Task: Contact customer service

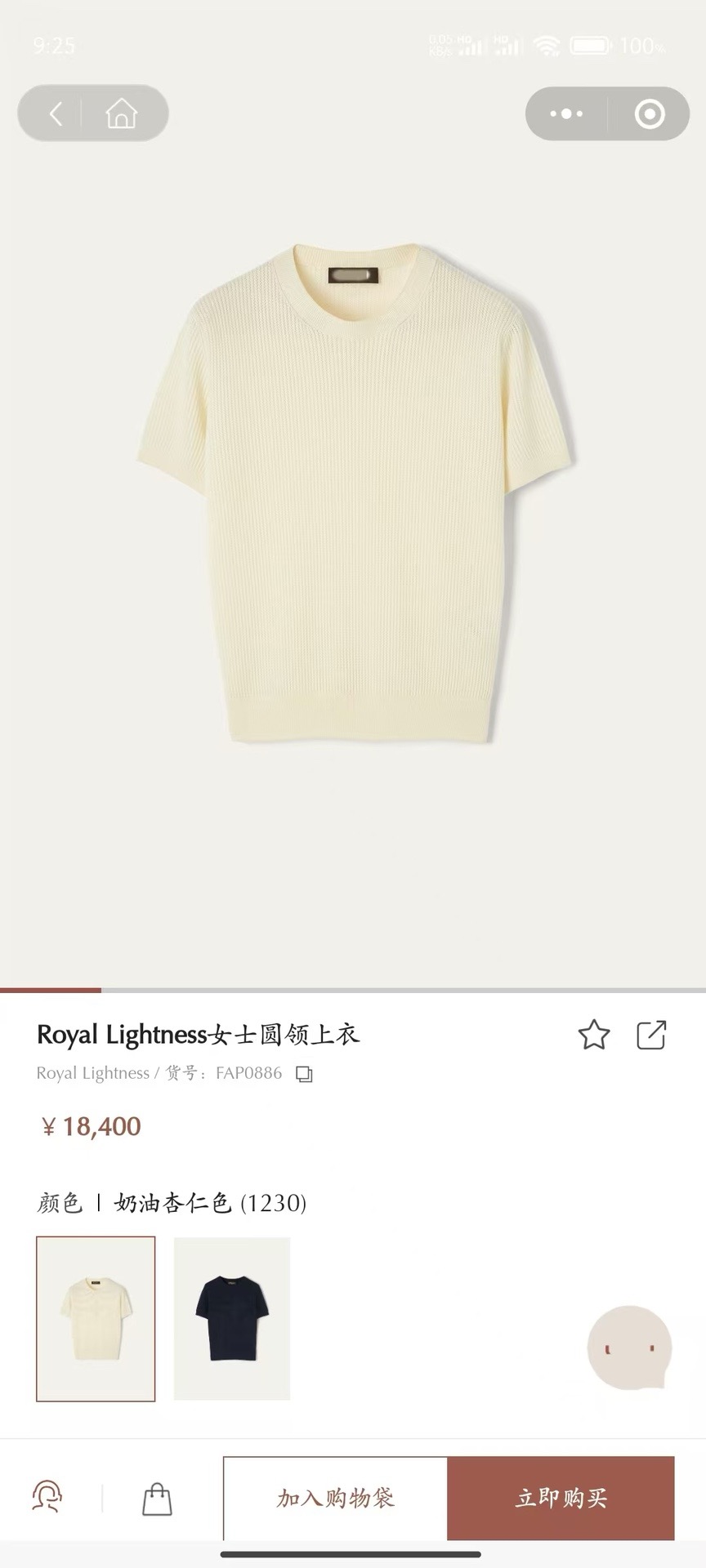Action: click(47, 1497)
